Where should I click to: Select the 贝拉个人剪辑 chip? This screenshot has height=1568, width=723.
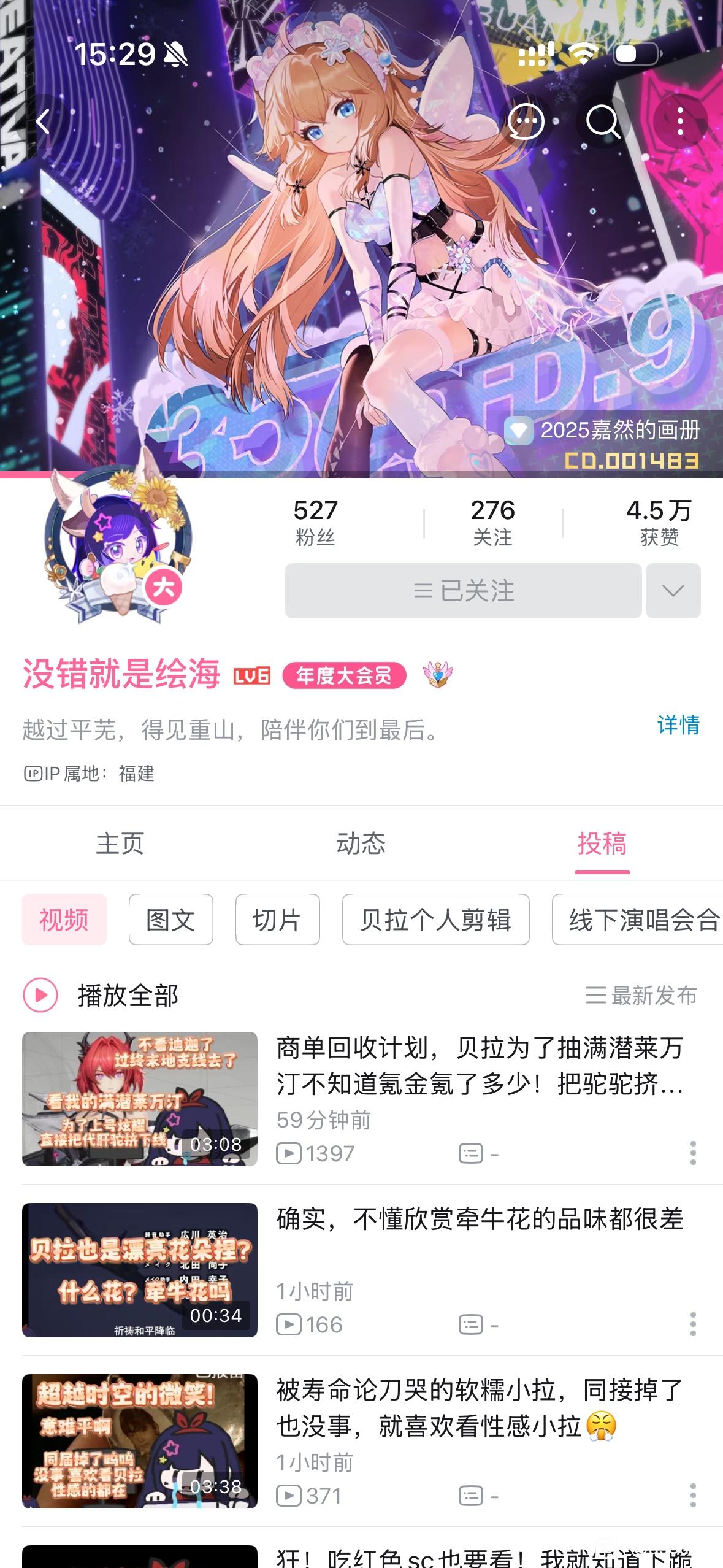click(436, 920)
